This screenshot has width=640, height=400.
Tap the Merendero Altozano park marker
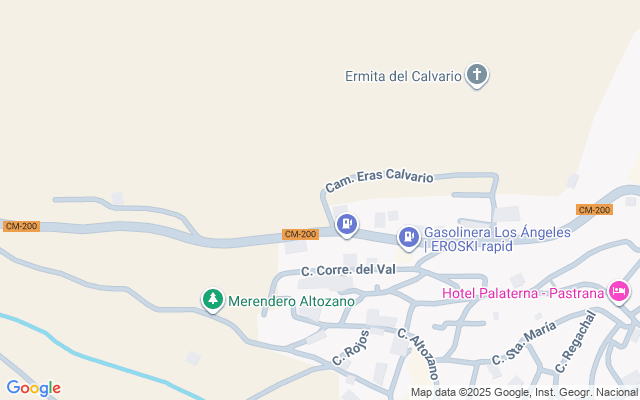pos(212,299)
